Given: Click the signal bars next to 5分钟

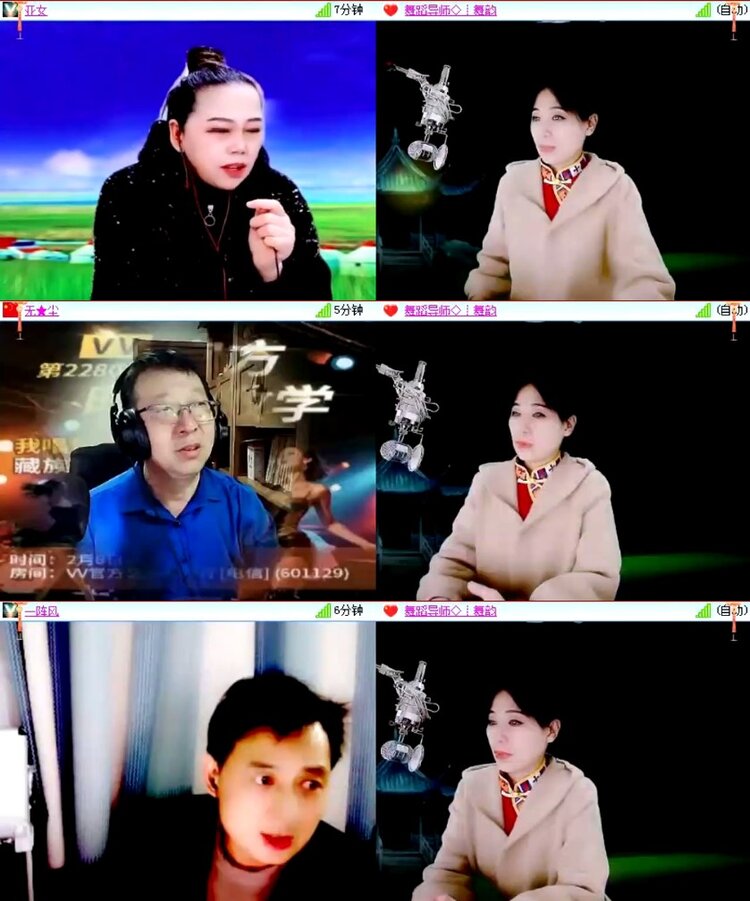Looking at the screenshot, I should pyautogui.click(x=321, y=312).
